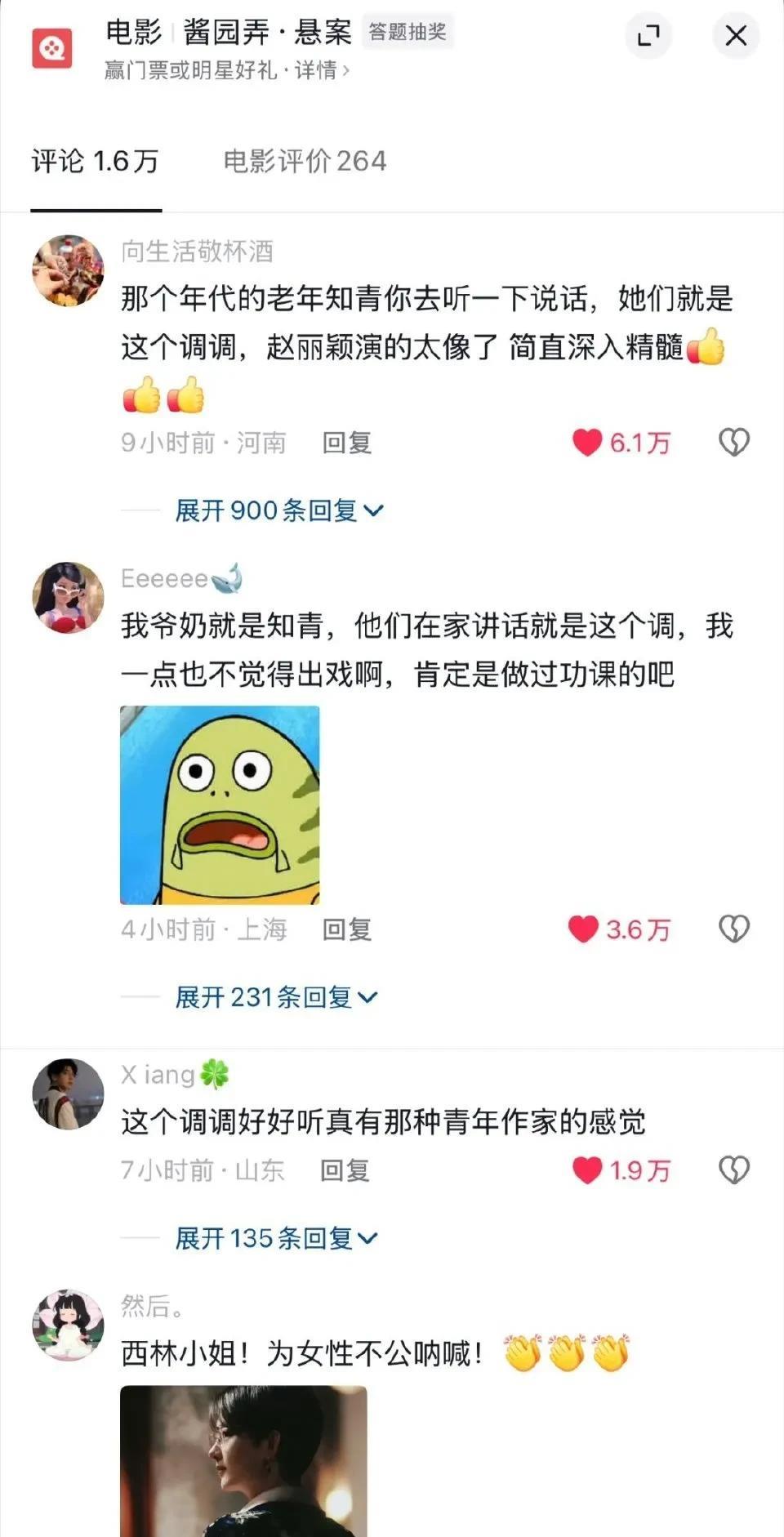
Task: Close the comments panel
Action: 736,36
